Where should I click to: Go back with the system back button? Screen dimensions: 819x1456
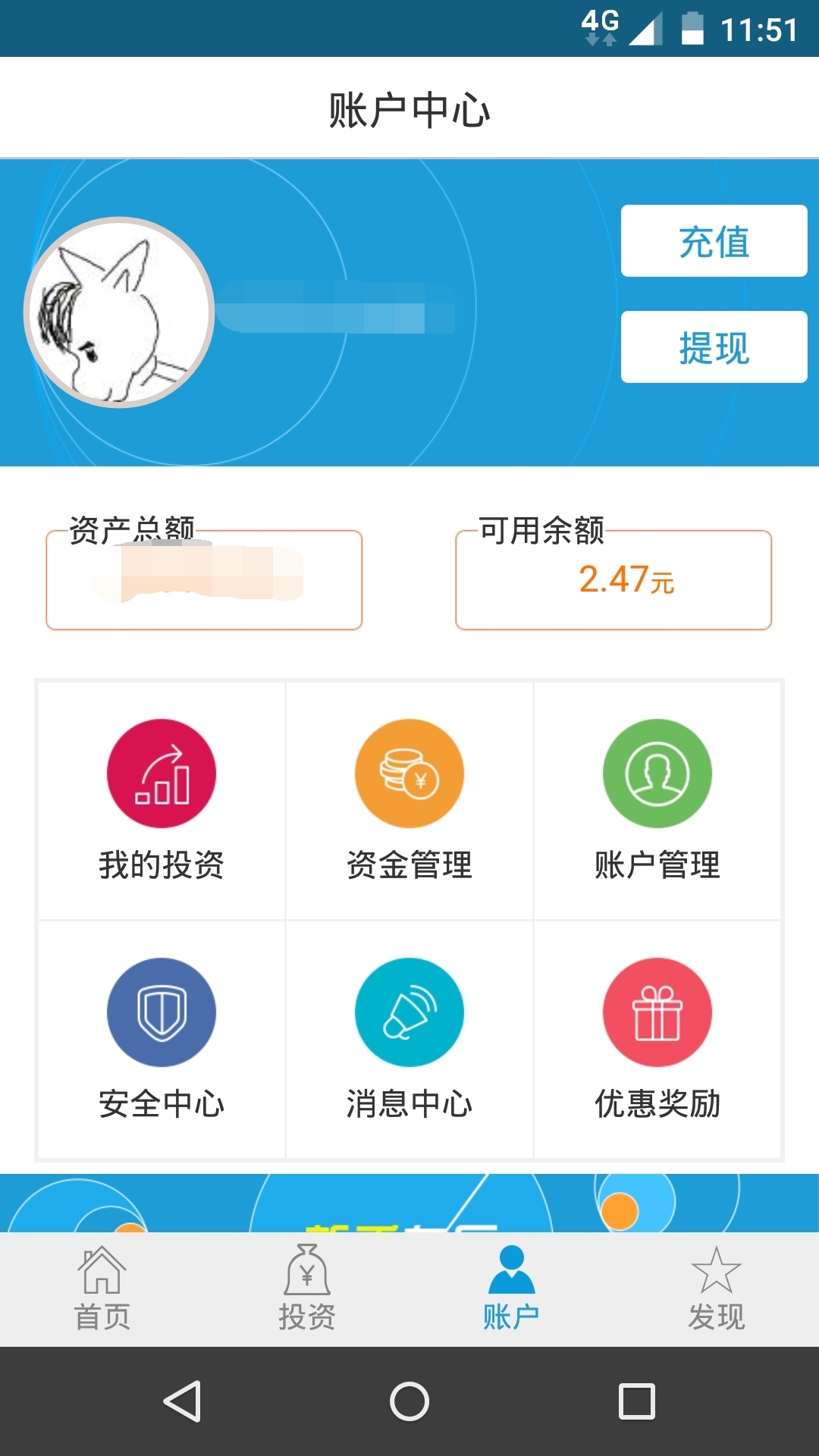pyautogui.click(x=182, y=1401)
